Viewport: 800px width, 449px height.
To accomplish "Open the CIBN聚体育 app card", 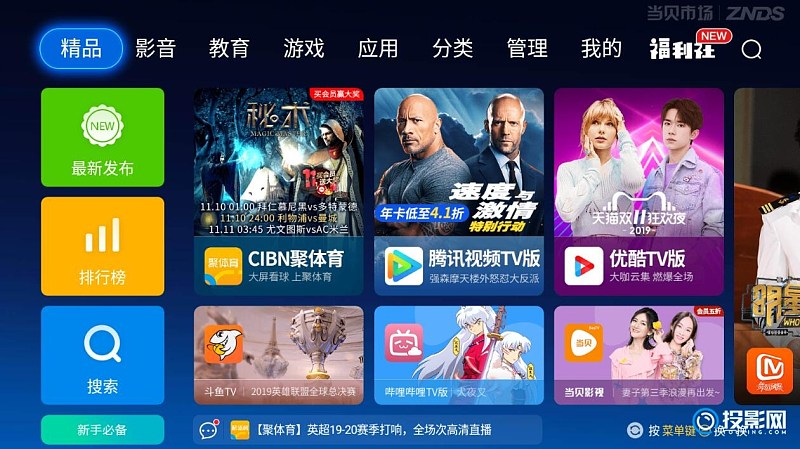I will (x=278, y=190).
